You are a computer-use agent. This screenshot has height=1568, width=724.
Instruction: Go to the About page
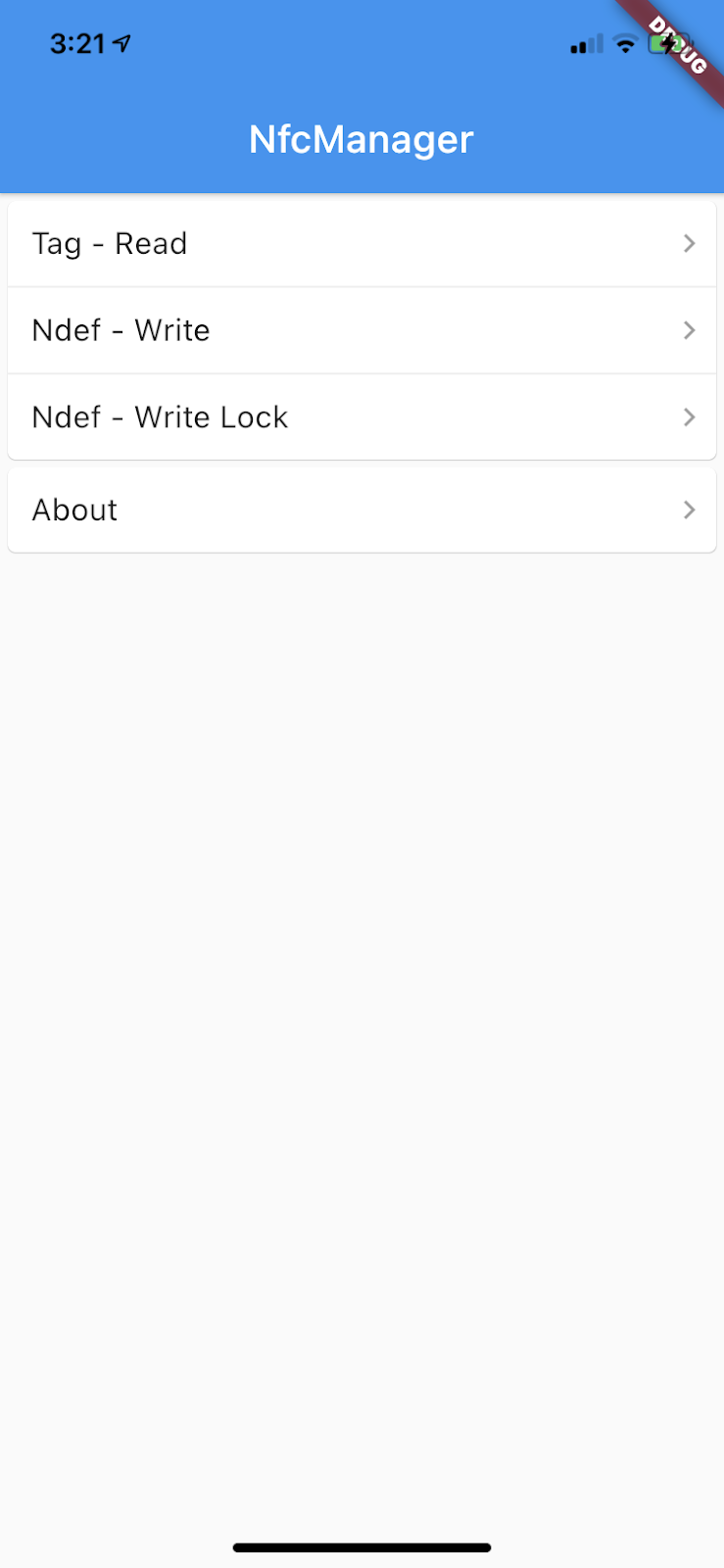[362, 510]
